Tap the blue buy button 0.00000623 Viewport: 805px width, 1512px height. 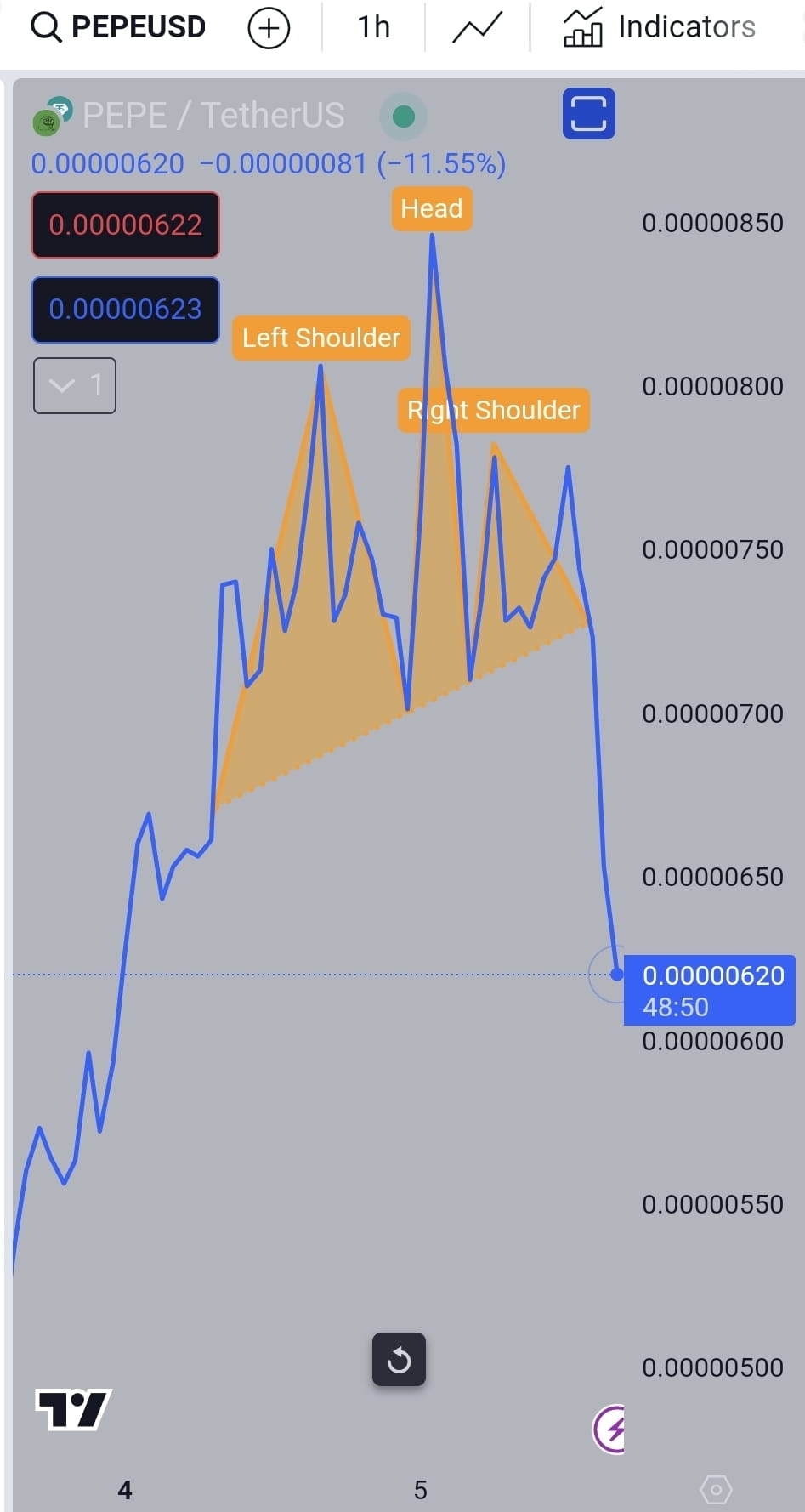click(x=125, y=310)
